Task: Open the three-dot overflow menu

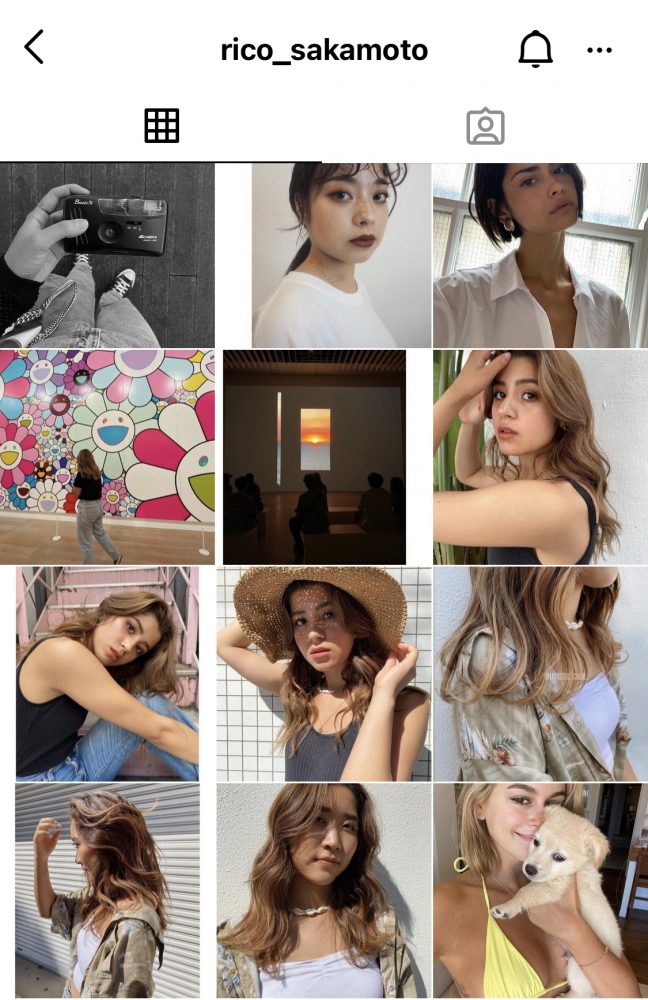Action: pos(599,50)
